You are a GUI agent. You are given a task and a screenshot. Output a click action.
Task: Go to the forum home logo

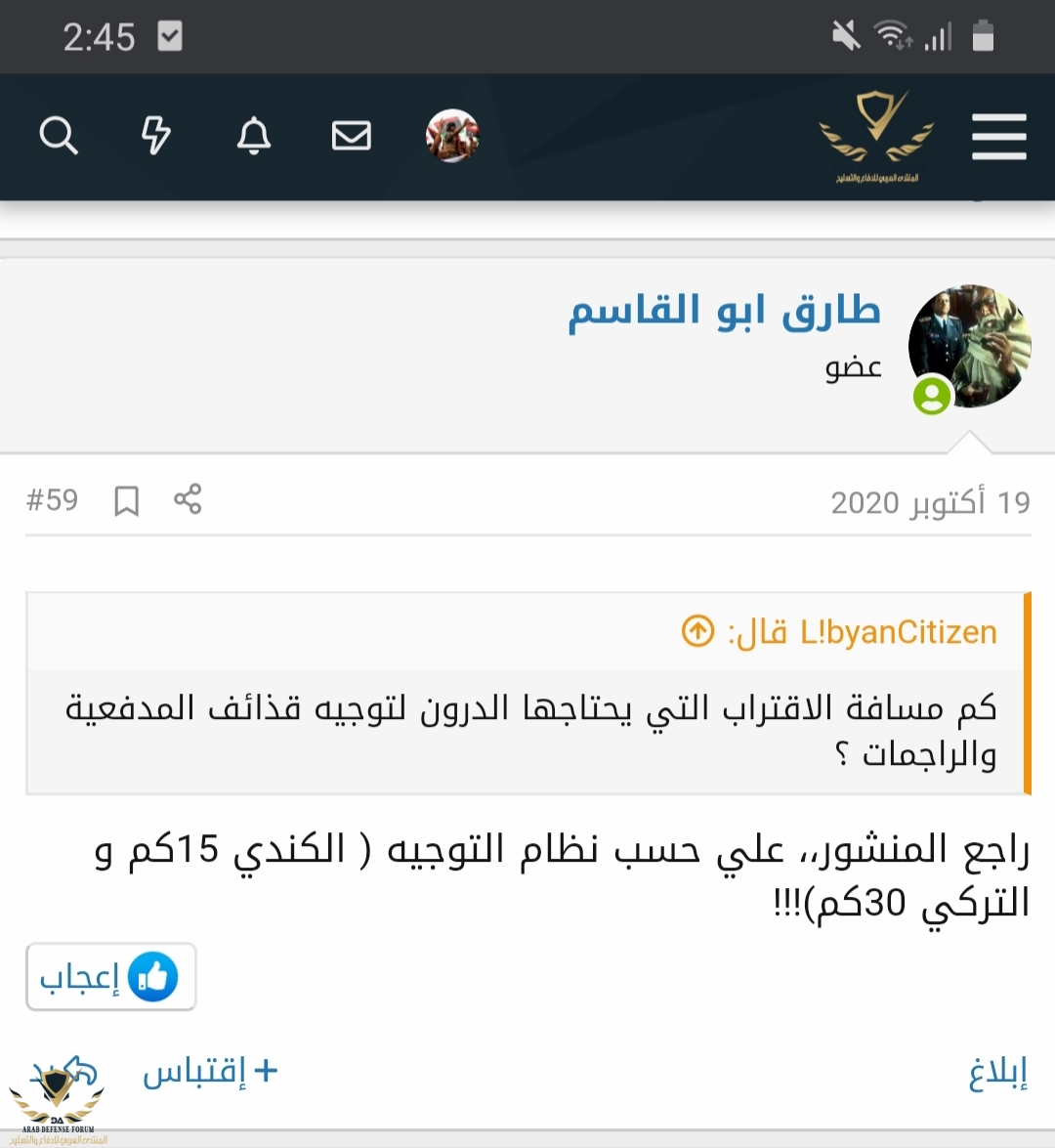click(876, 136)
